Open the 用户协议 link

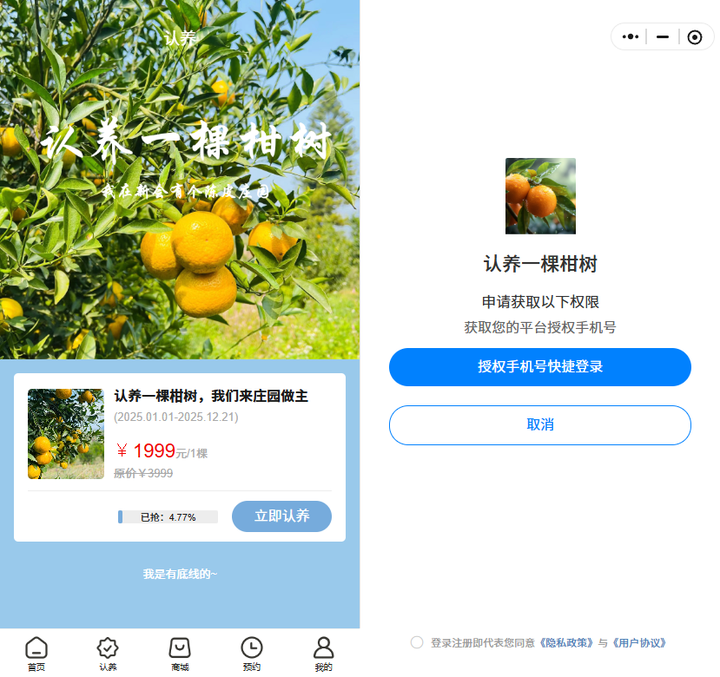click(x=639, y=643)
